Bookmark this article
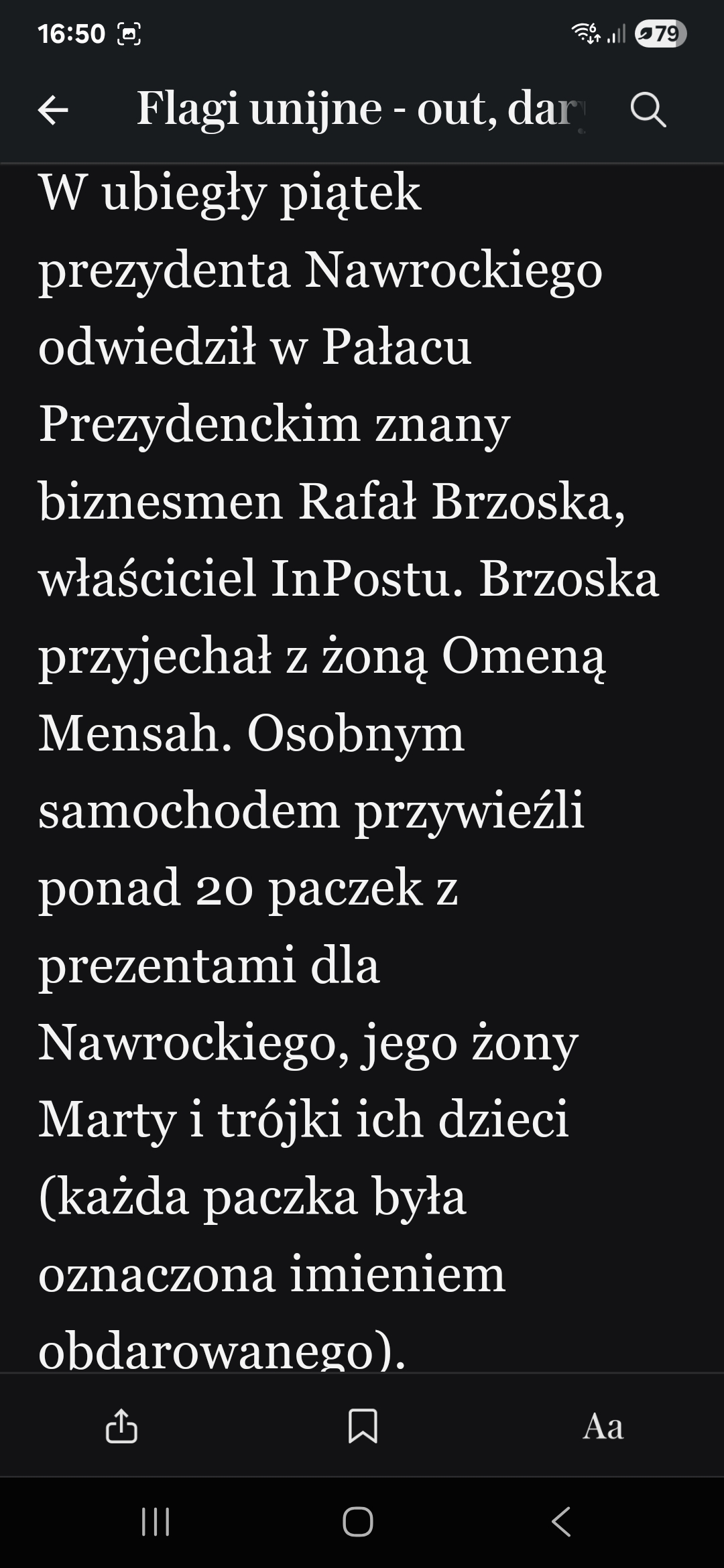The height and width of the screenshot is (1568, 724). point(363,1426)
